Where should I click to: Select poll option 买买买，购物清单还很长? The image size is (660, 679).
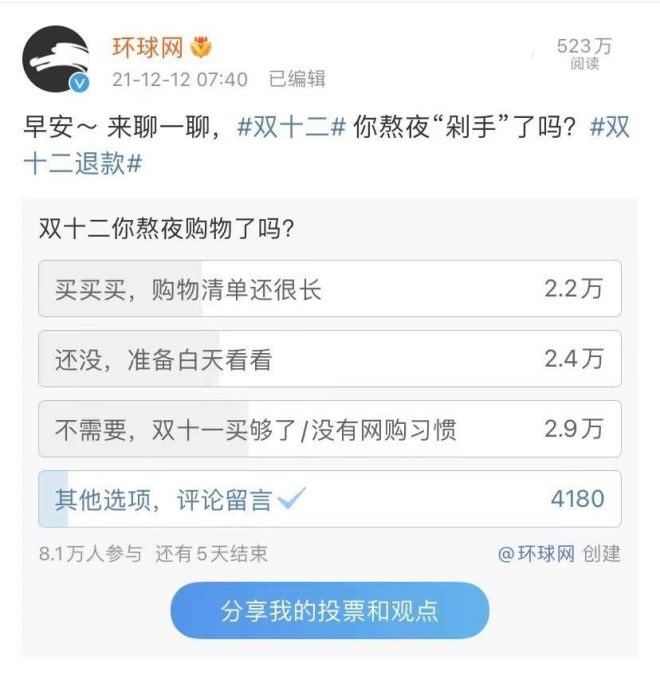click(x=329, y=289)
